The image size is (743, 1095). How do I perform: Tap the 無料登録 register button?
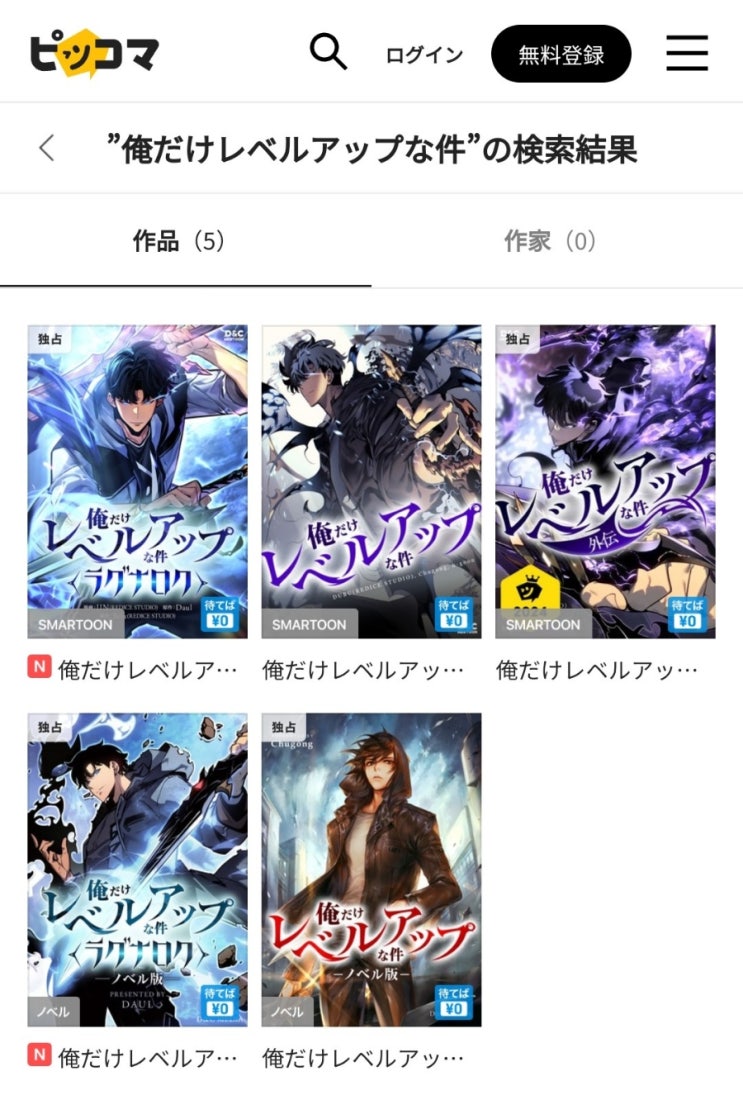tap(561, 54)
